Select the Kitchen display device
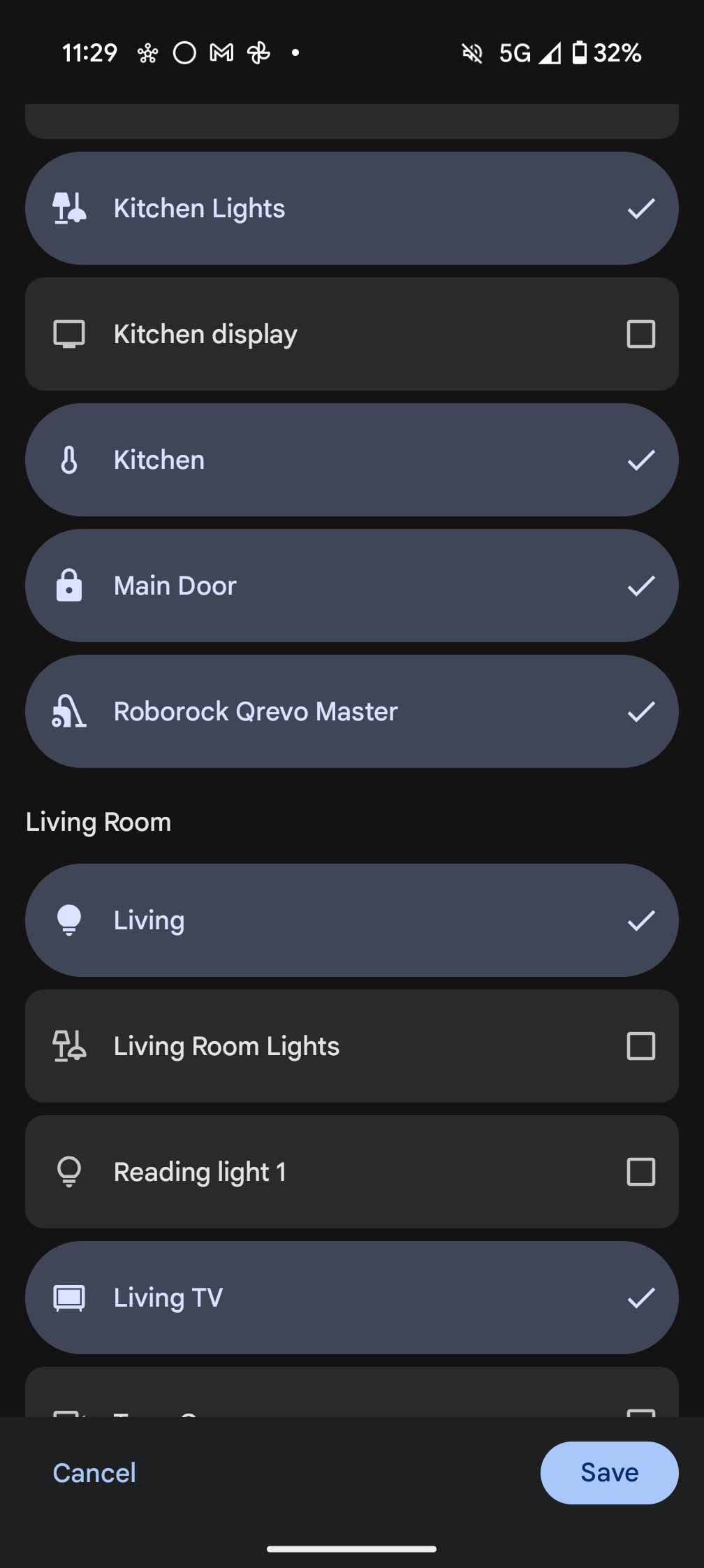Image resolution: width=704 pixels, height=1568 pixels. click(640, 334)
